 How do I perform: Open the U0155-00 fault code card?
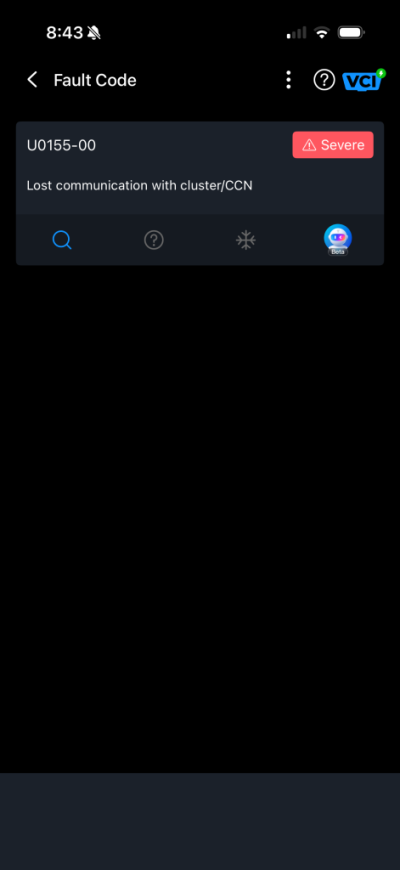(200, 168)
